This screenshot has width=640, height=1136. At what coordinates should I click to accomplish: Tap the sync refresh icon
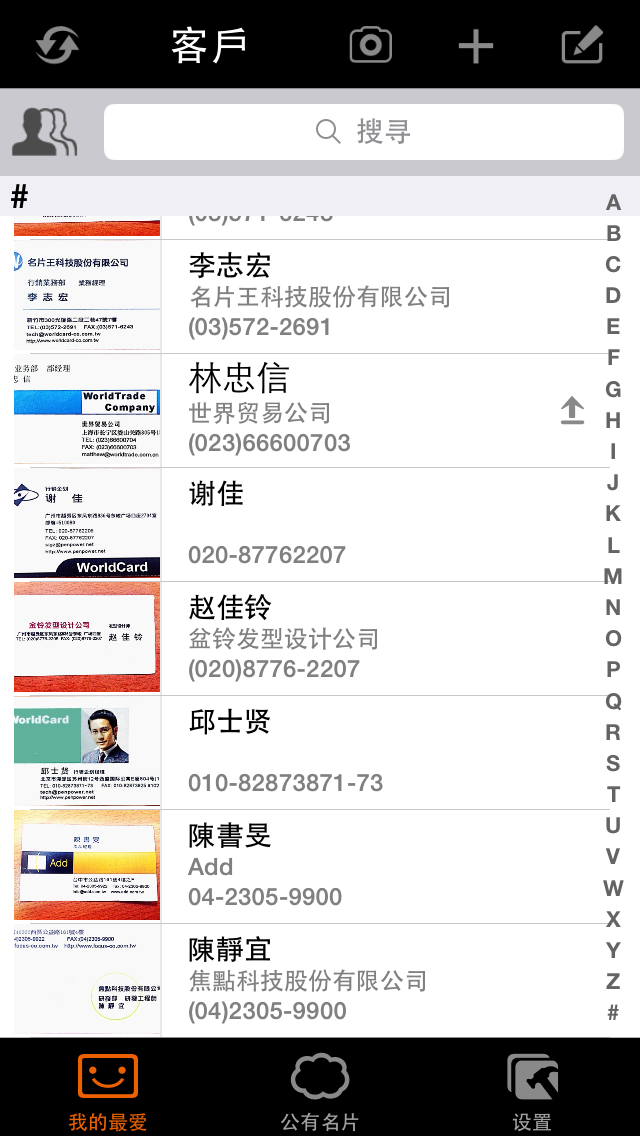pos(57,45)
